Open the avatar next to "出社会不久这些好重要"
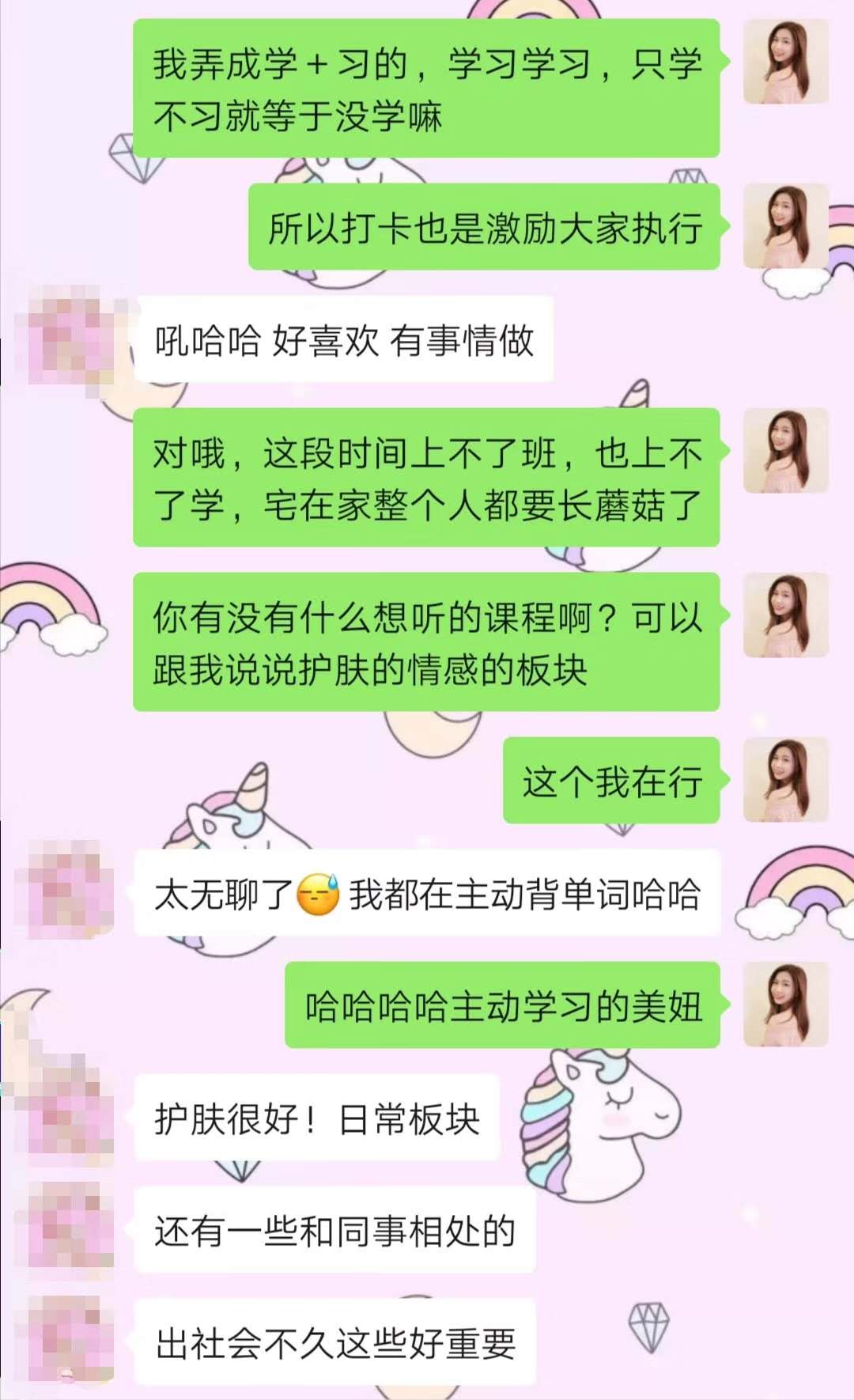The image size is (854, 1400). [x=70, y=1342]
